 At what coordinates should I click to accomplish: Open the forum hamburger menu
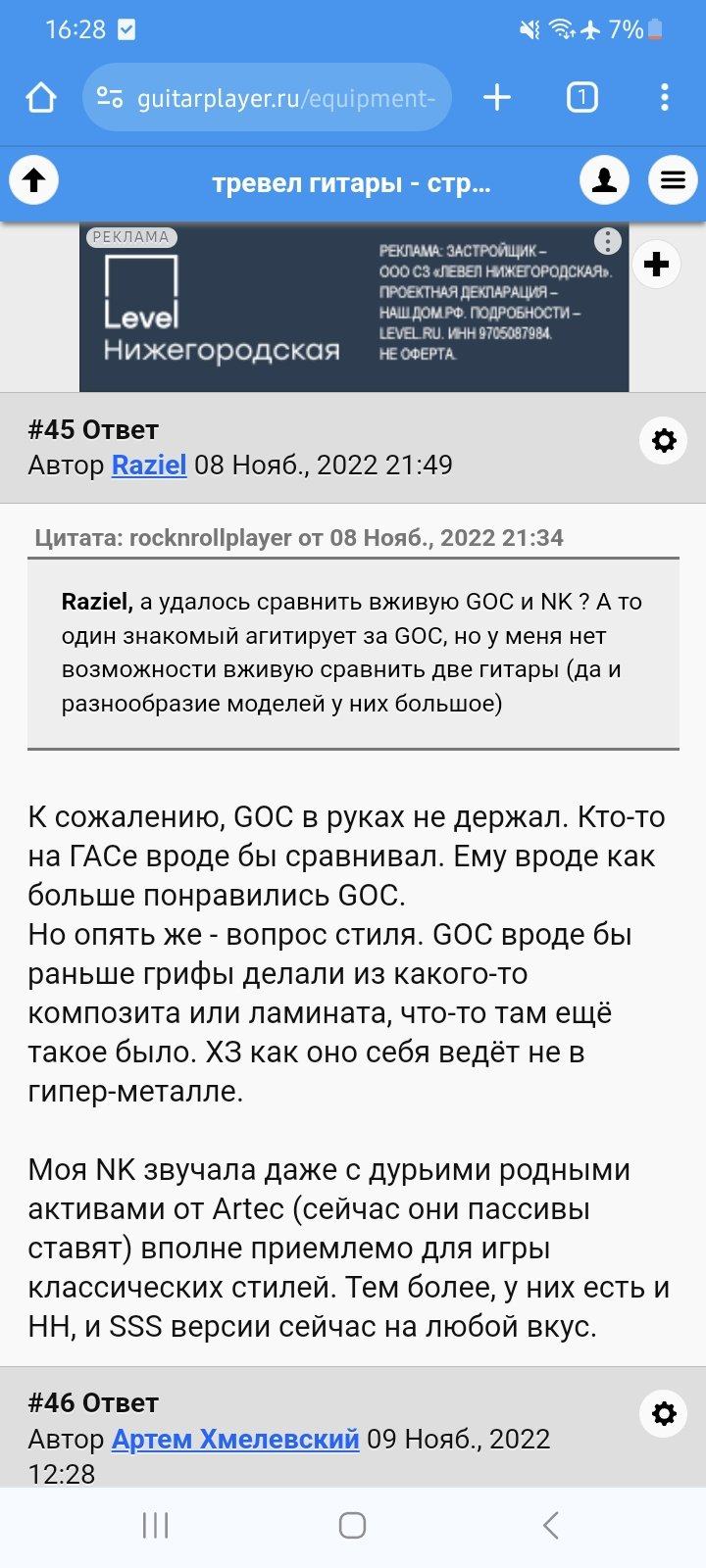click(673, 181)
